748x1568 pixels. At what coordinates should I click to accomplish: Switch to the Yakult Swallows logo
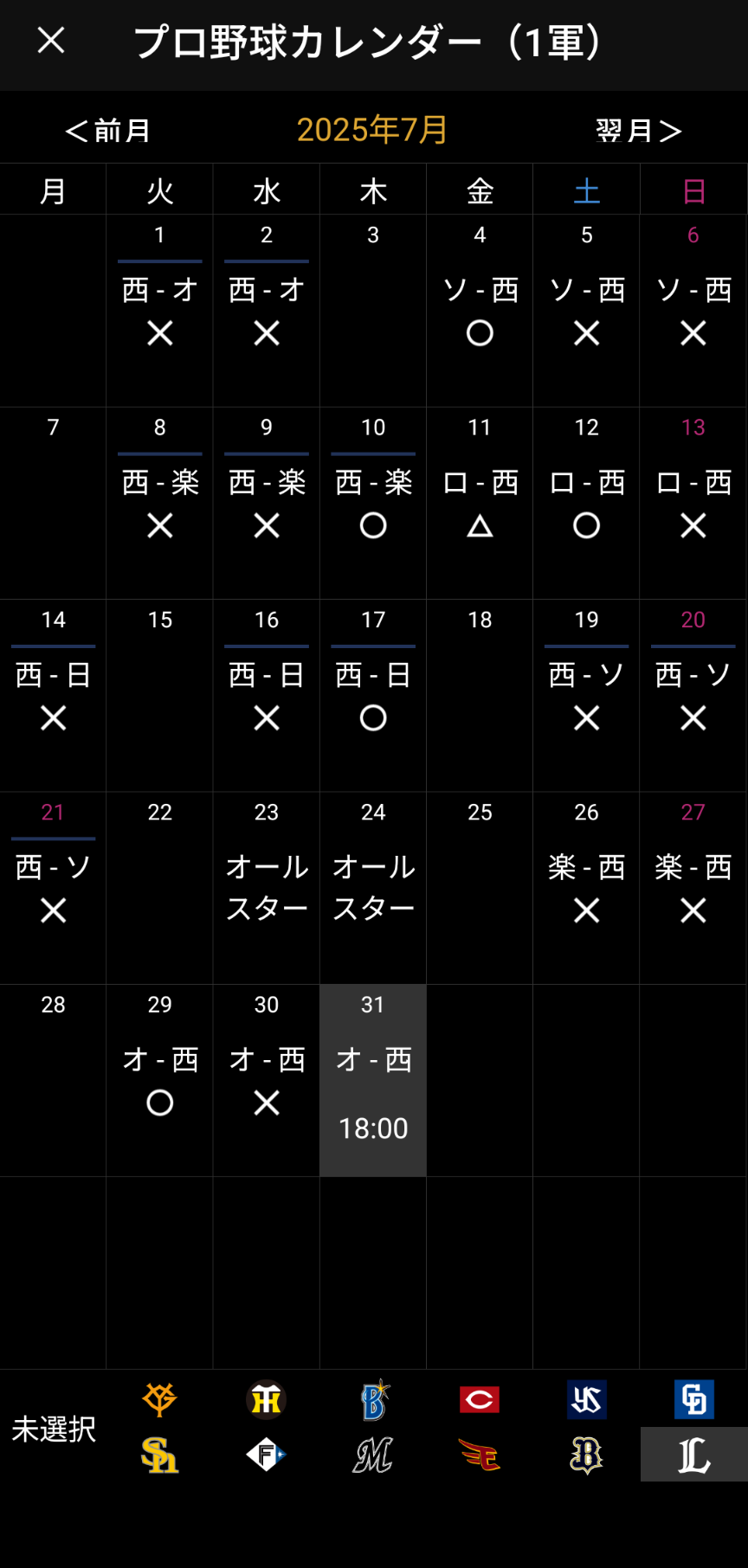587,1399
